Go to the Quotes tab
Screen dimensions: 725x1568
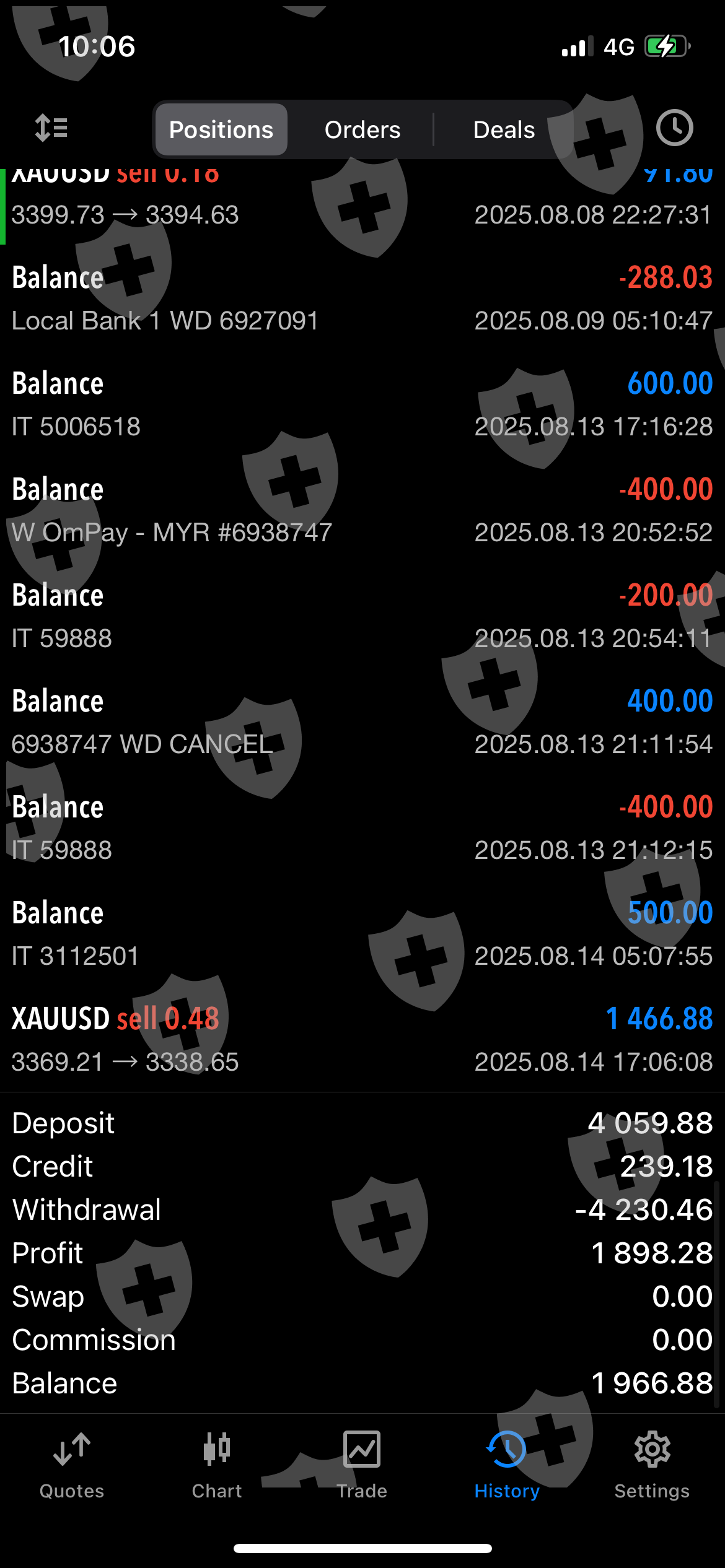72,1464
